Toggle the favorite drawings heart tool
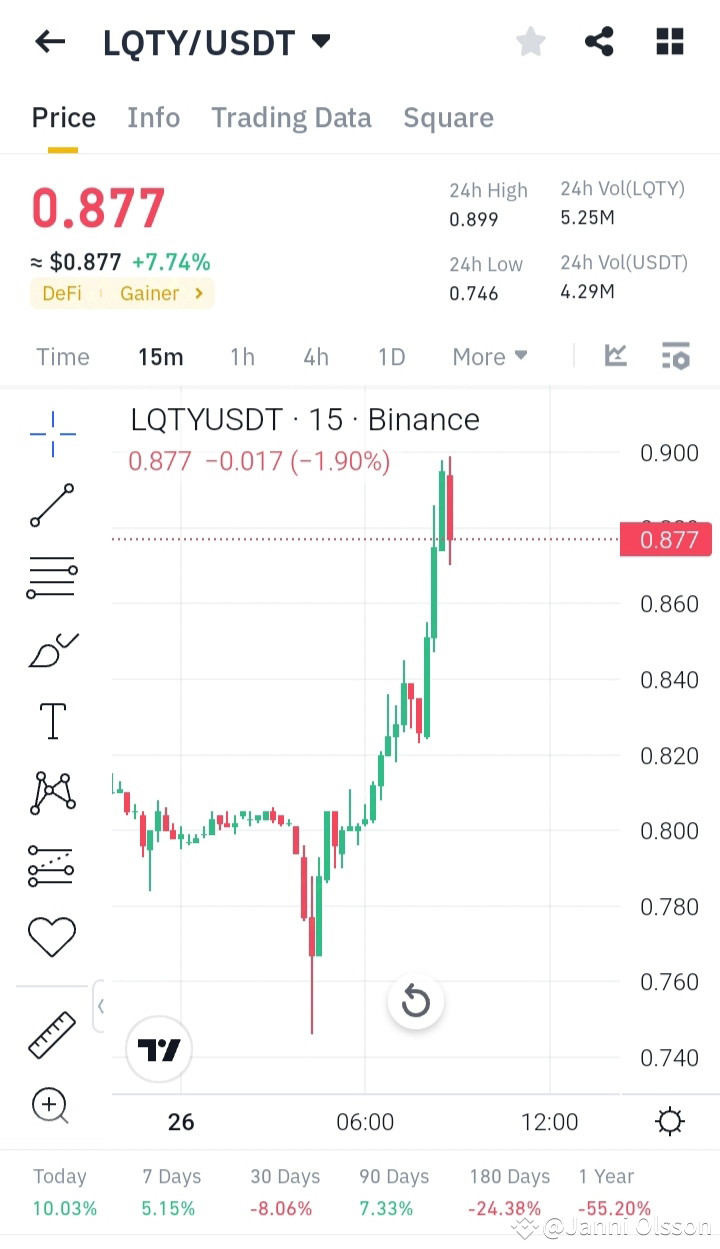The width and height of the screenshot is (720, 1249). pyautogui.click(x=51, y=937)
